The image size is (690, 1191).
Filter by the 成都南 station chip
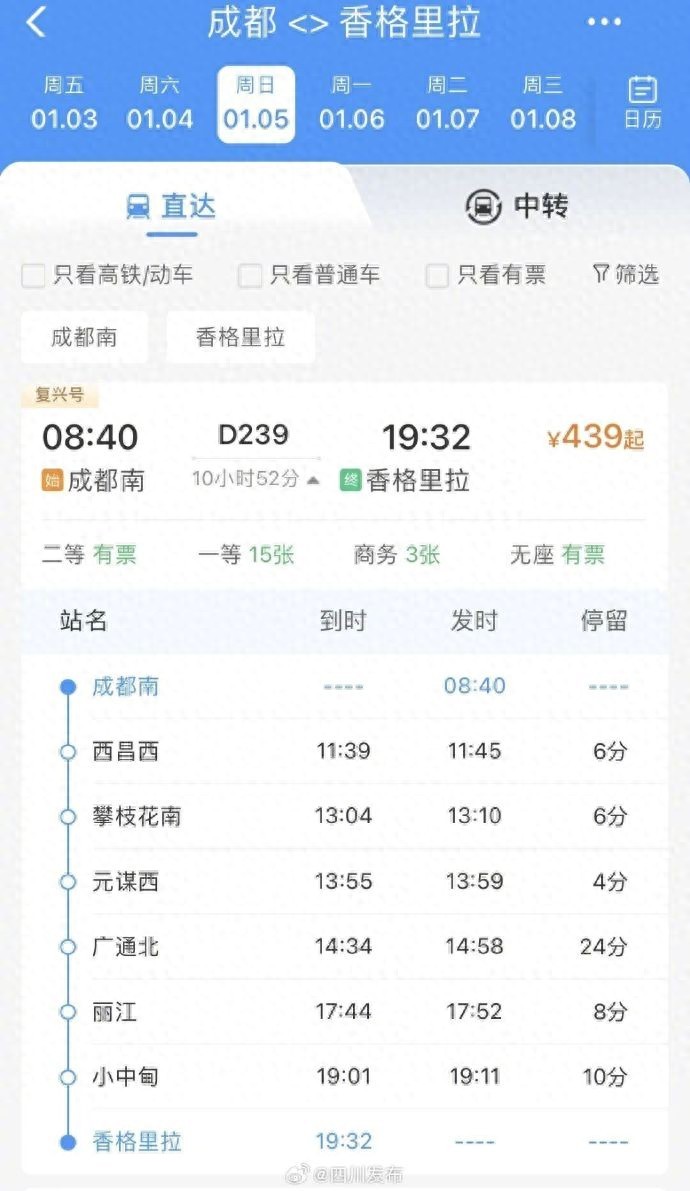click(x=84, y=337)
